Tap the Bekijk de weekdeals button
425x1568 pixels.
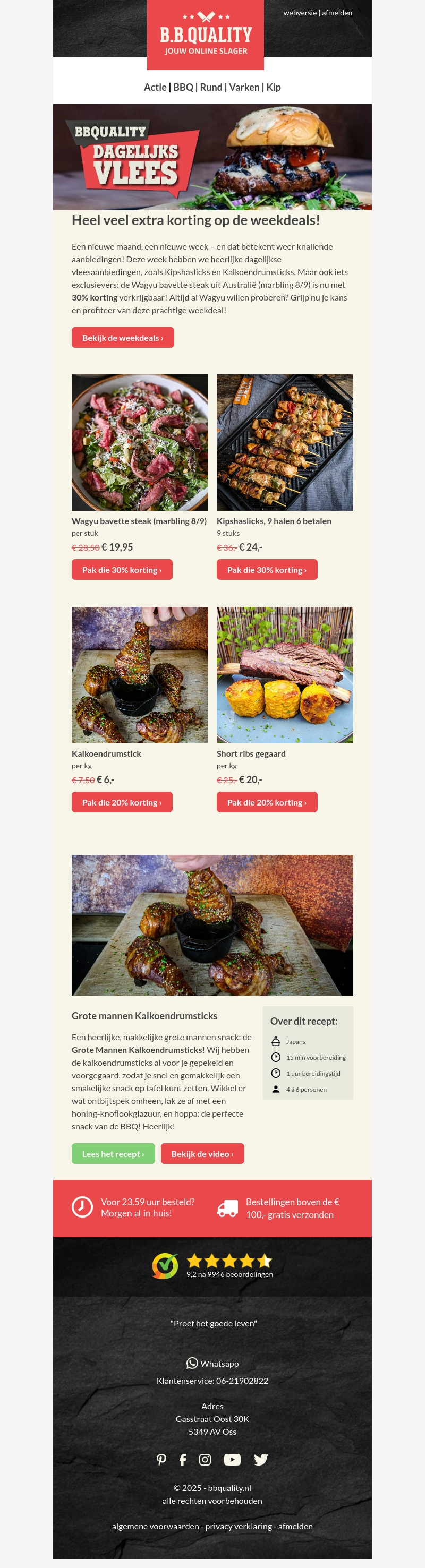click(122, 338)
